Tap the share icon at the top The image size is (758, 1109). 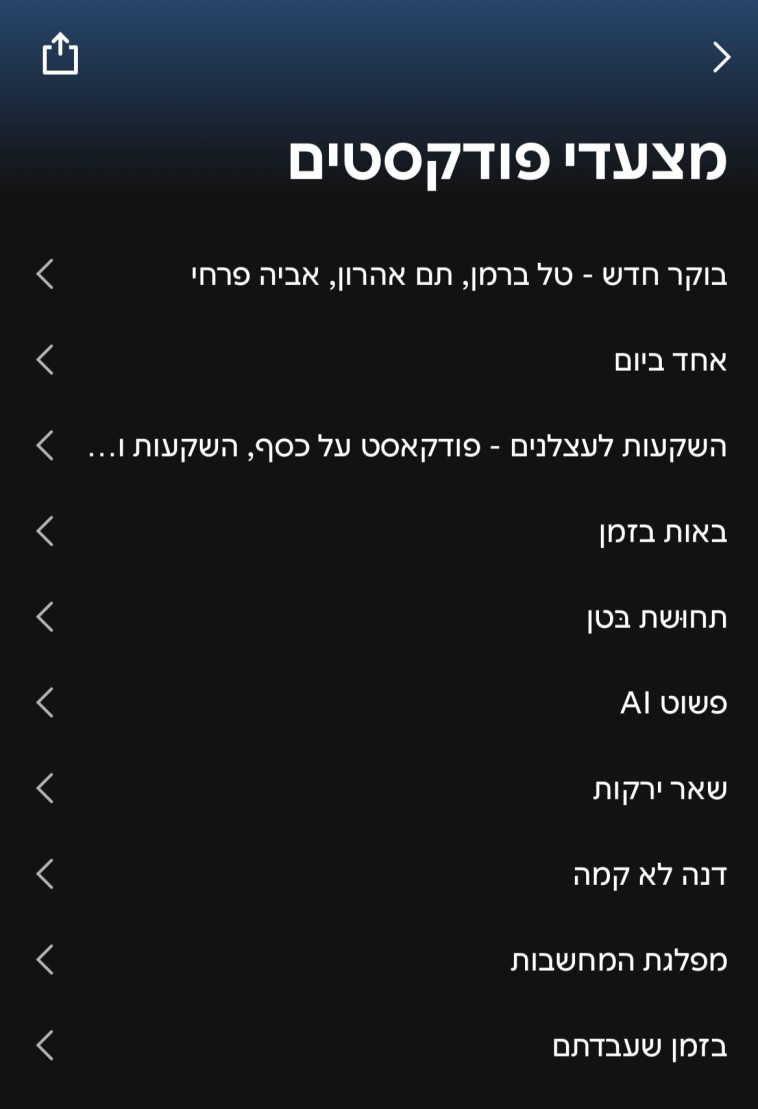tap(61, 55)
